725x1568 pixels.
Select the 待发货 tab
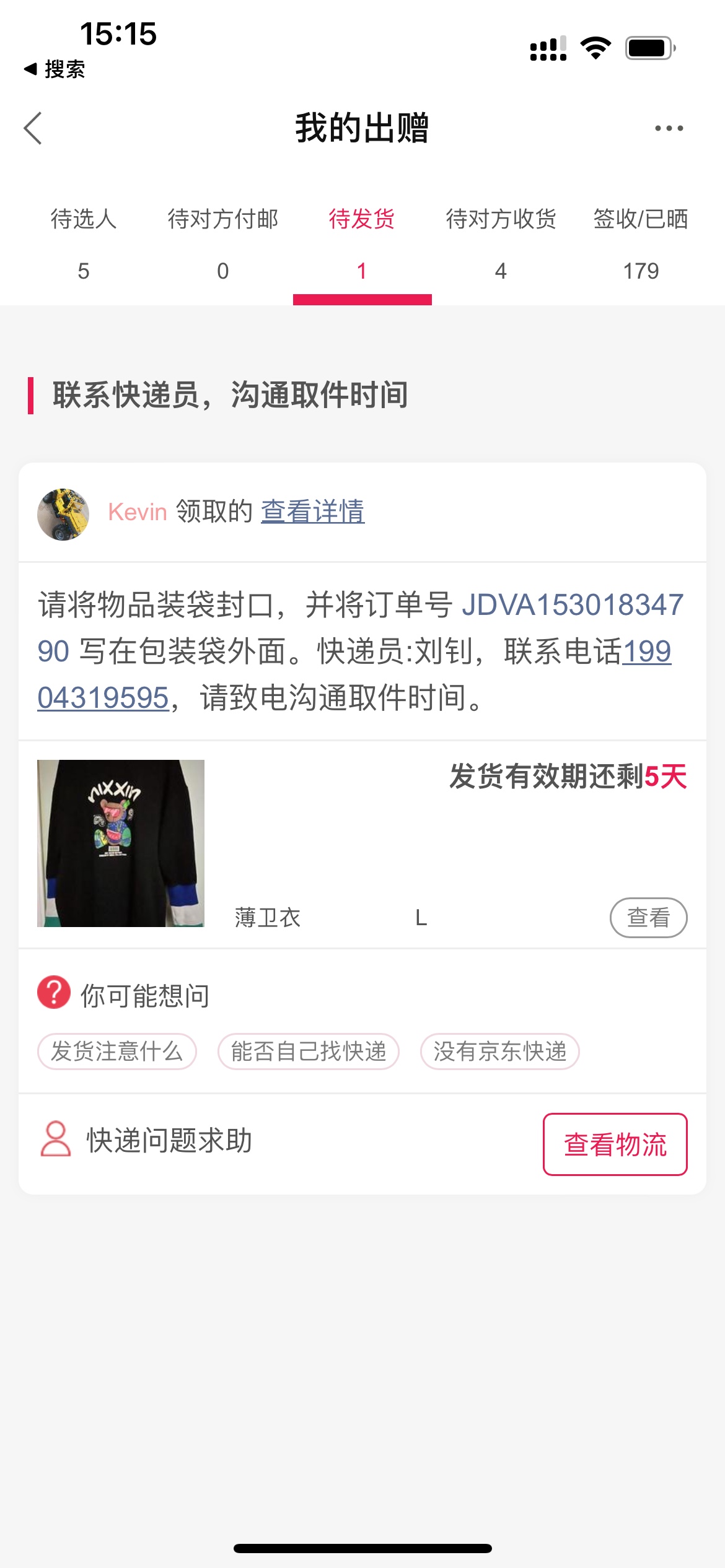362,243
